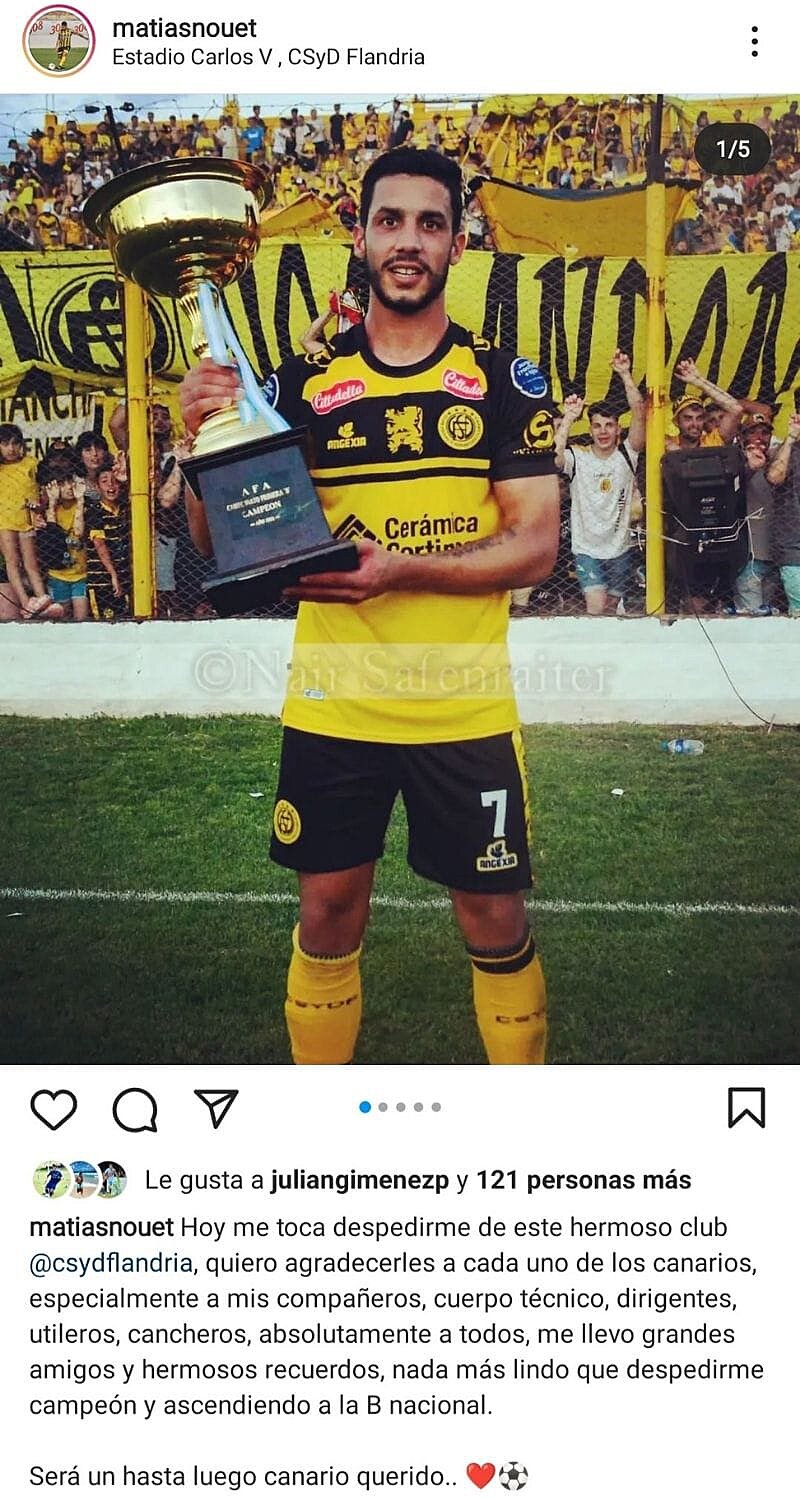The image size is (800, 1500).
Task: Open location Estadio Carlos V, CSyD Flandria
Action: pyautogui.click(x=268, y=58)
